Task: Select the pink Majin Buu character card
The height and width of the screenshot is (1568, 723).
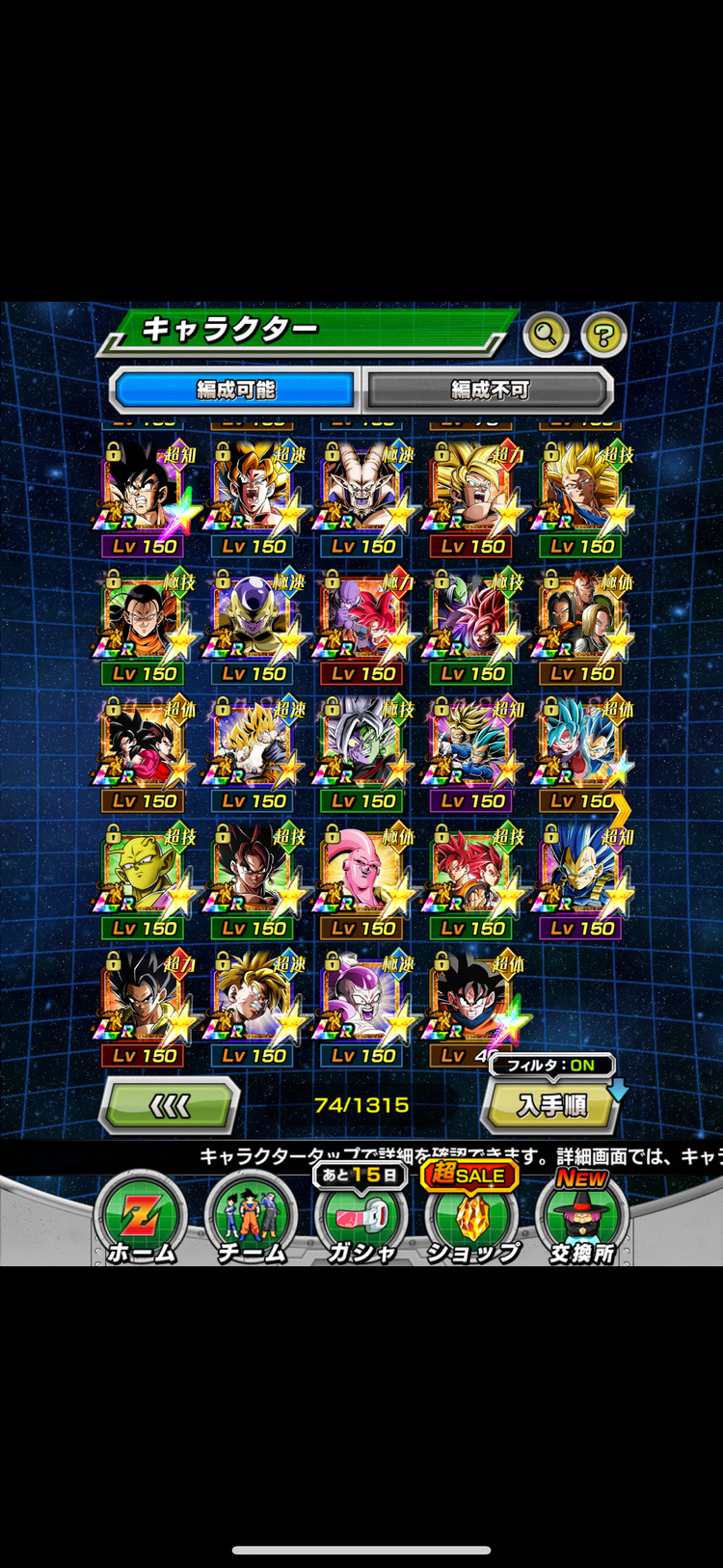Action: [362, 873]
